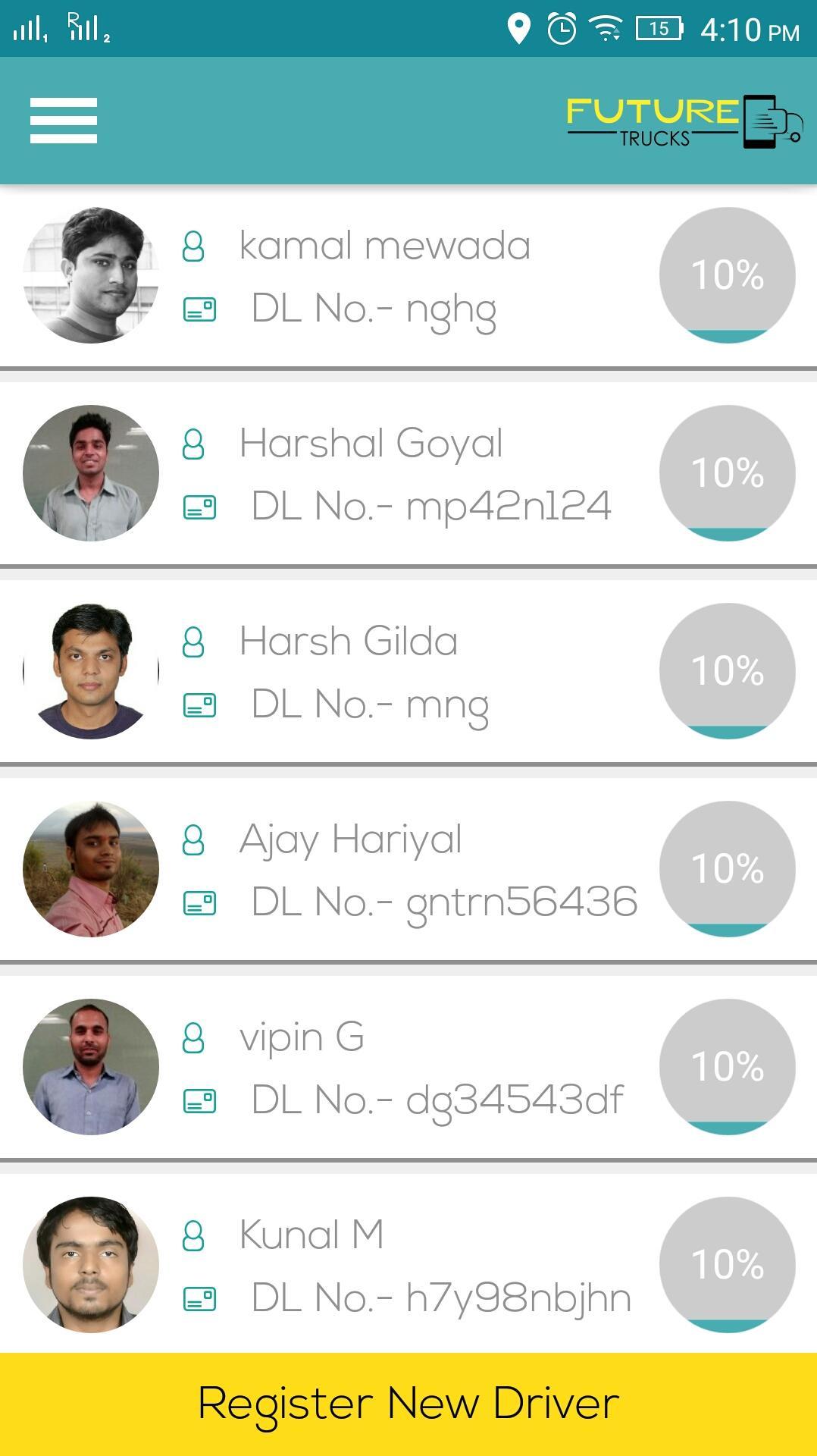The height and width of the screenshot is (1456, 817).
Task: Select the Kunal M driver row
Action: point(384,1265)
